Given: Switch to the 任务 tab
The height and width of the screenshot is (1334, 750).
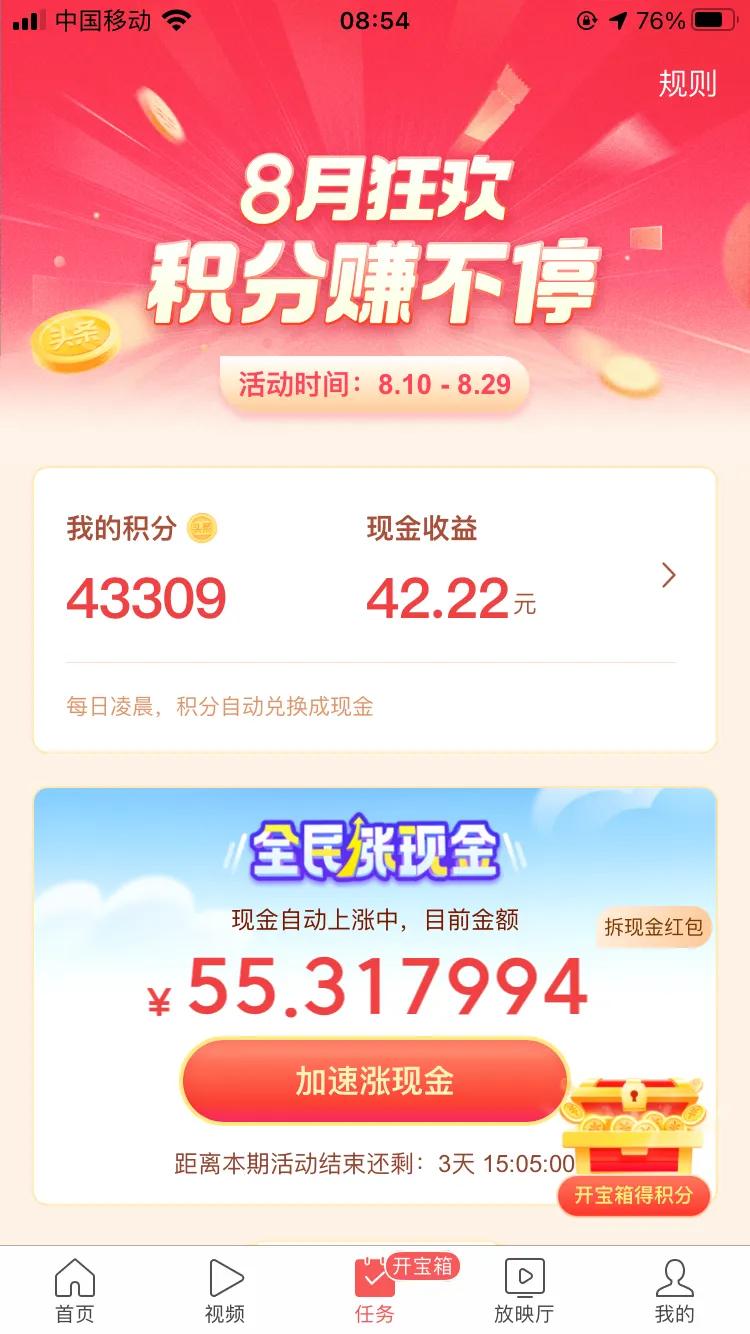Looking at the screenshot, I should click(373, 1290).
